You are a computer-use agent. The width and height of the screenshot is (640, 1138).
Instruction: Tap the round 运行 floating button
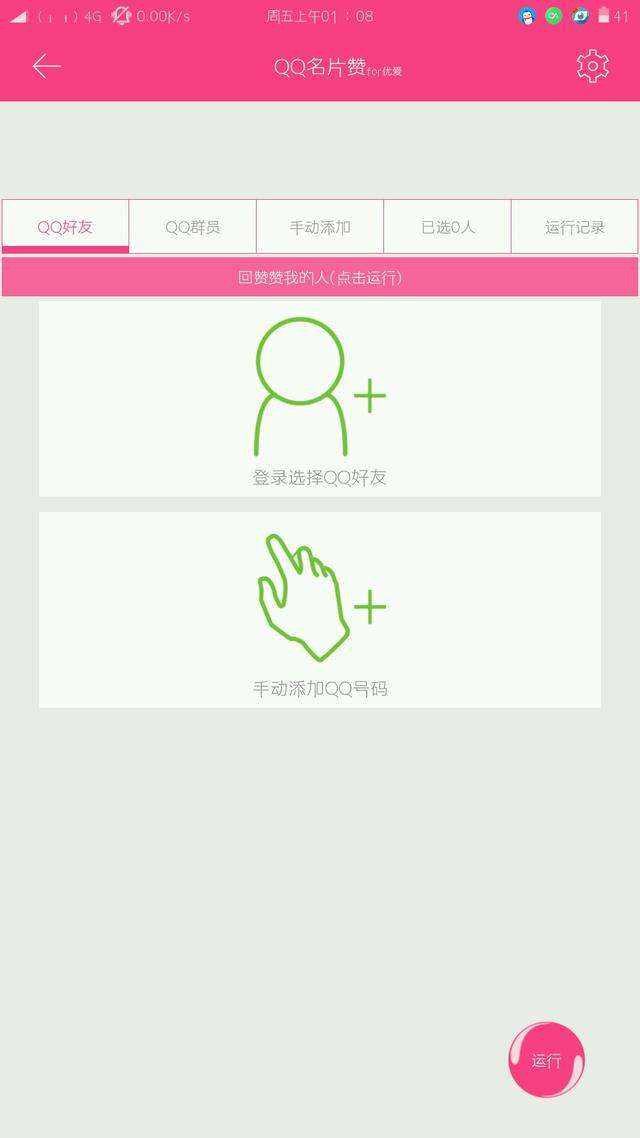click(x=546, y=1060)
